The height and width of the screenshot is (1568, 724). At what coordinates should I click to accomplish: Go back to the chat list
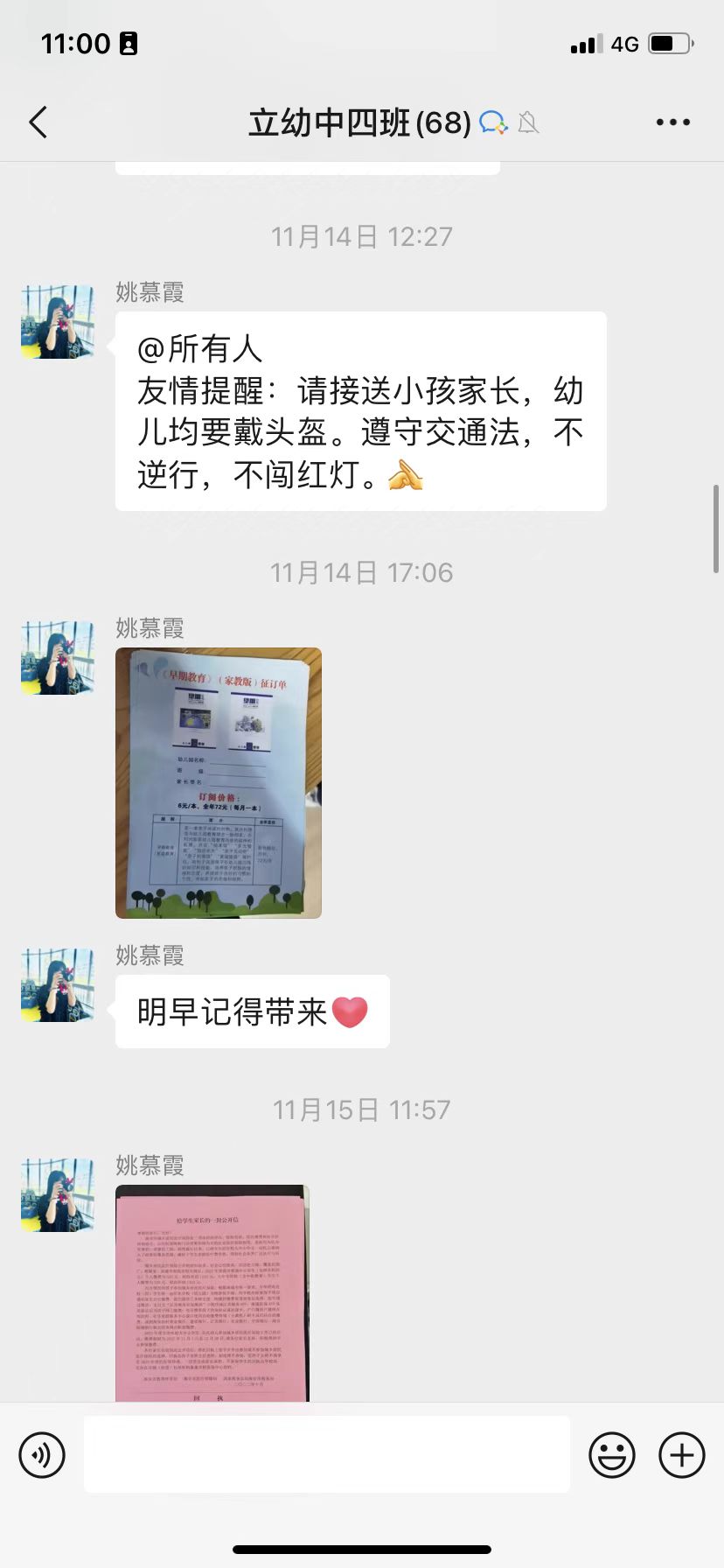(38, 122)
